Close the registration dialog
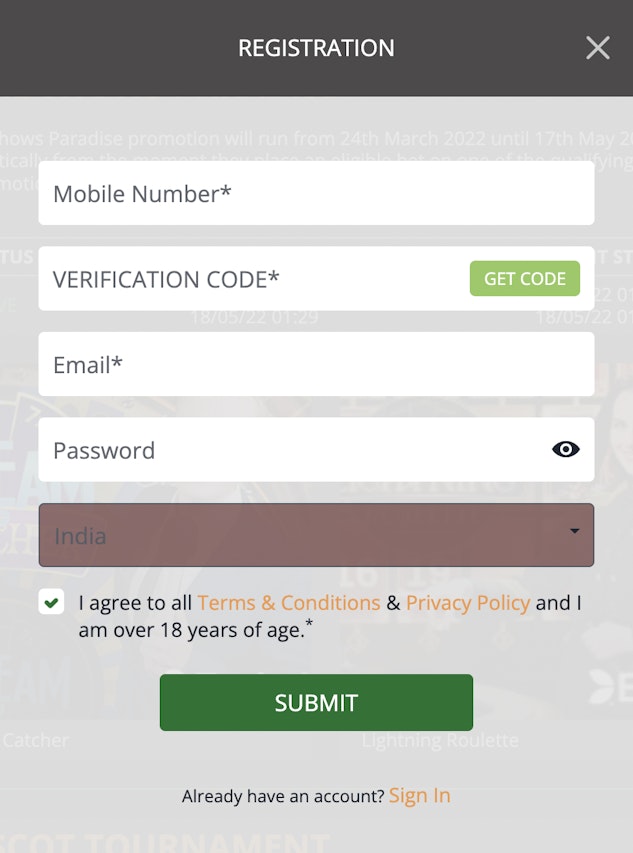 598,48
